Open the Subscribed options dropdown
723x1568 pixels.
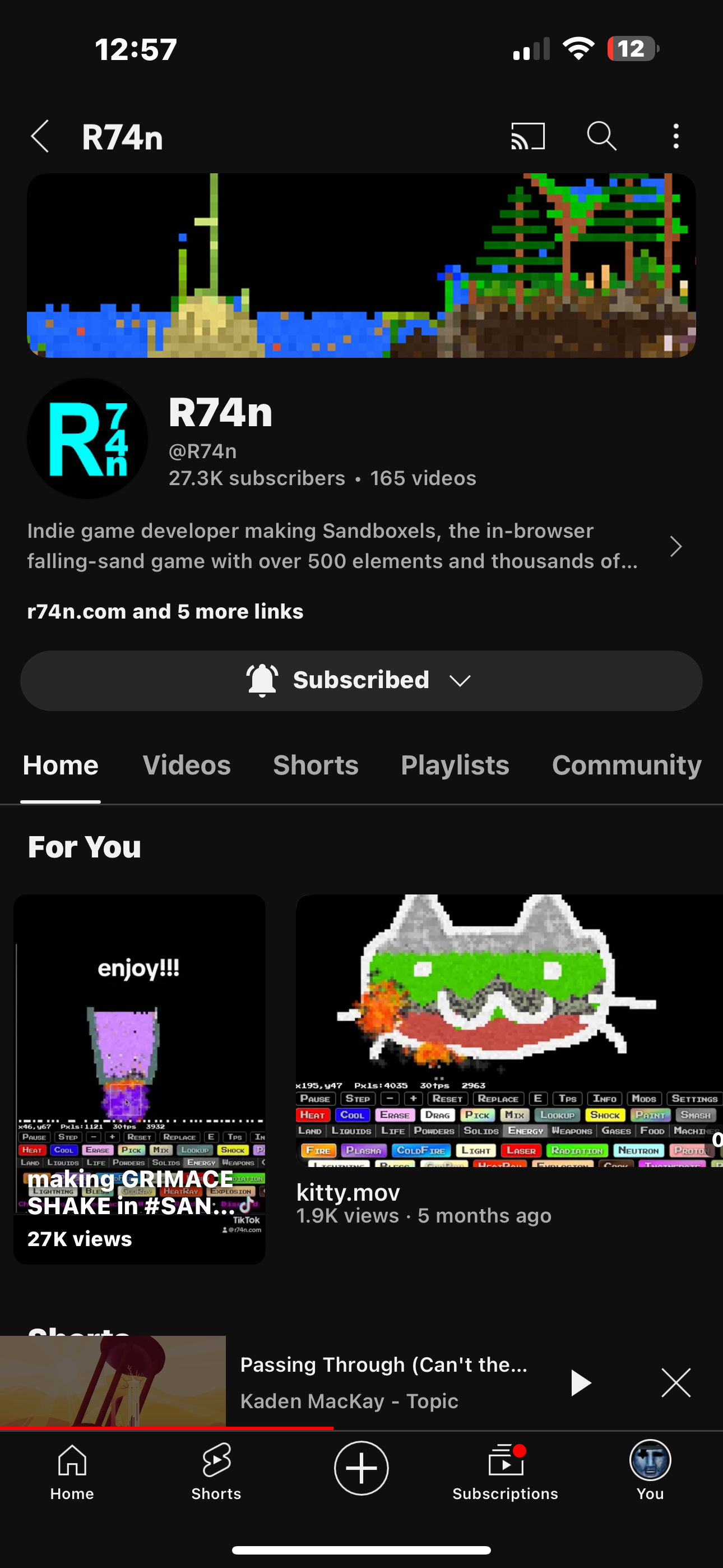click(461, 680)
